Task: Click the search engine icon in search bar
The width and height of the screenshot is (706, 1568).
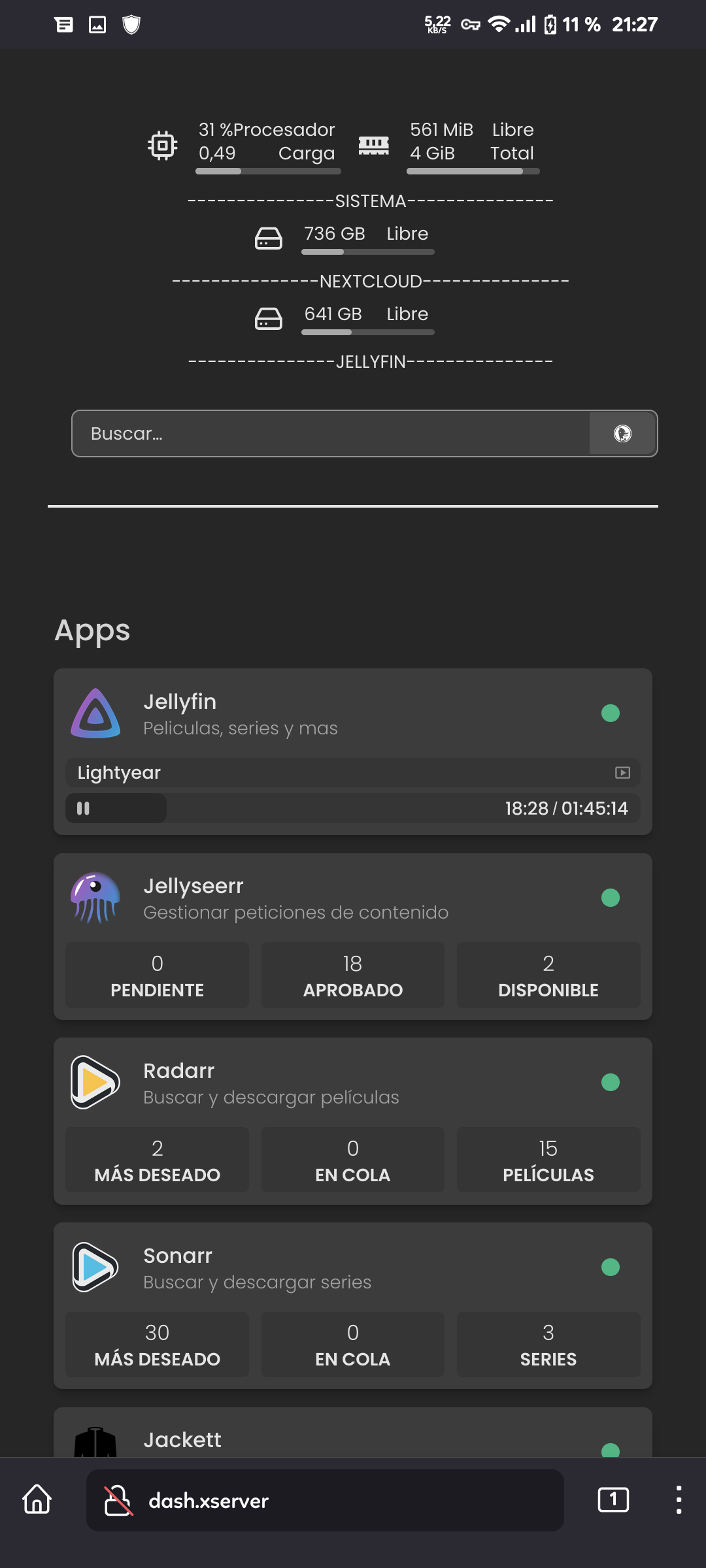Action: tap(623, 433)
